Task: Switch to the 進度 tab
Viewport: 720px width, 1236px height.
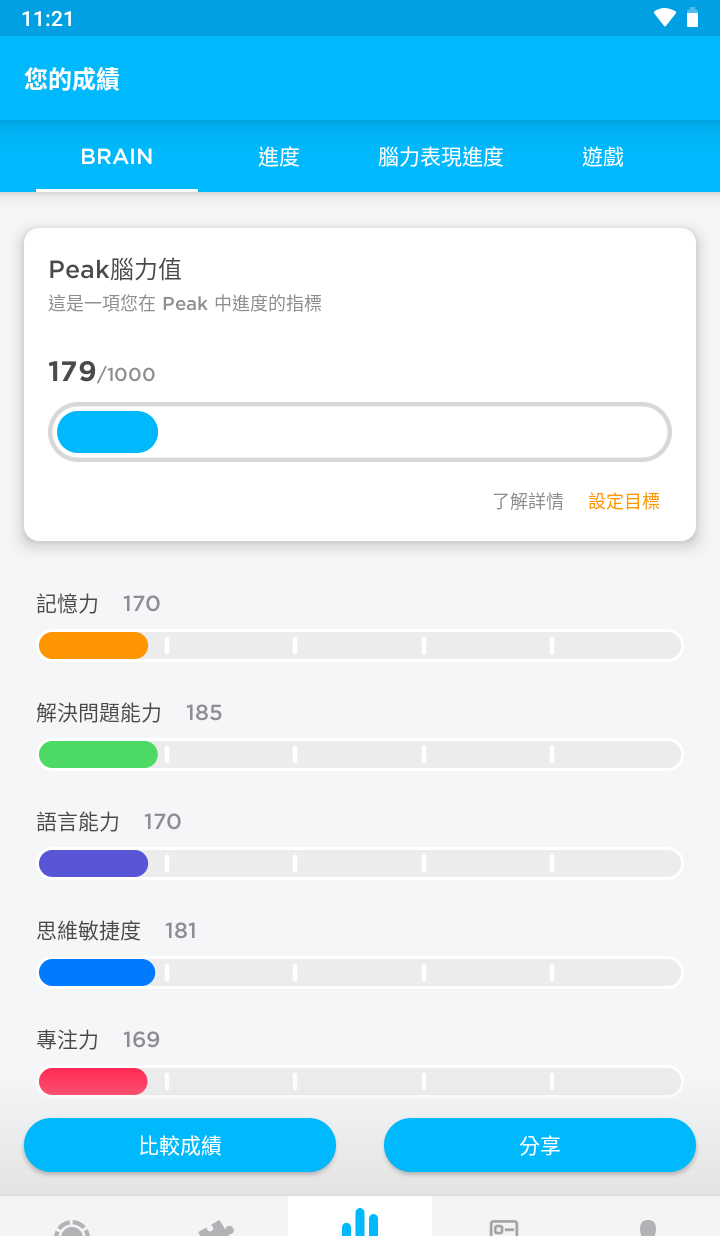Action: pyautogui.click(x=278, y=156)
